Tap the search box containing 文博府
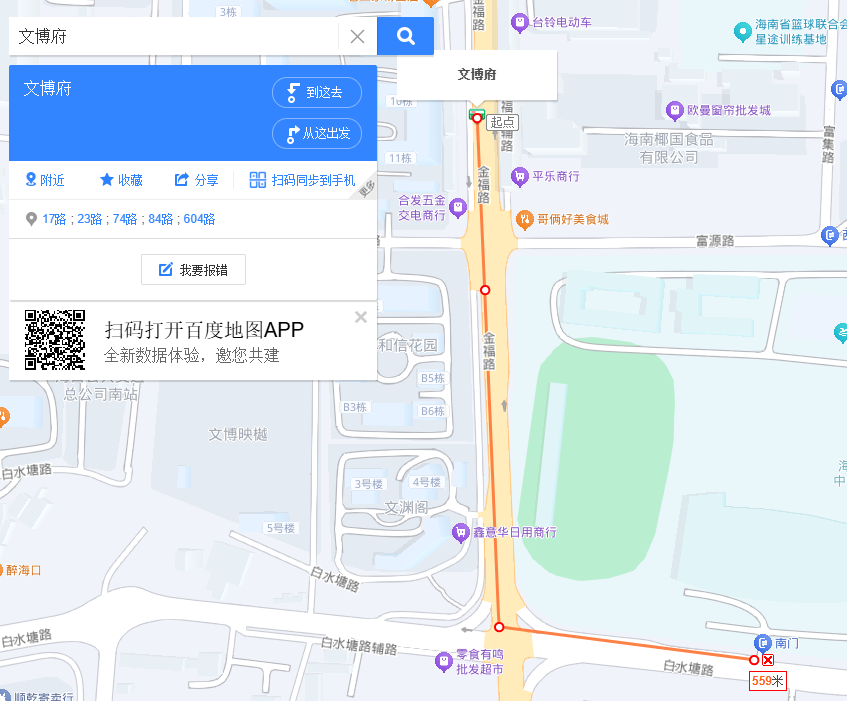This screenshot has width=847, height=701. [x=175, y=37]
